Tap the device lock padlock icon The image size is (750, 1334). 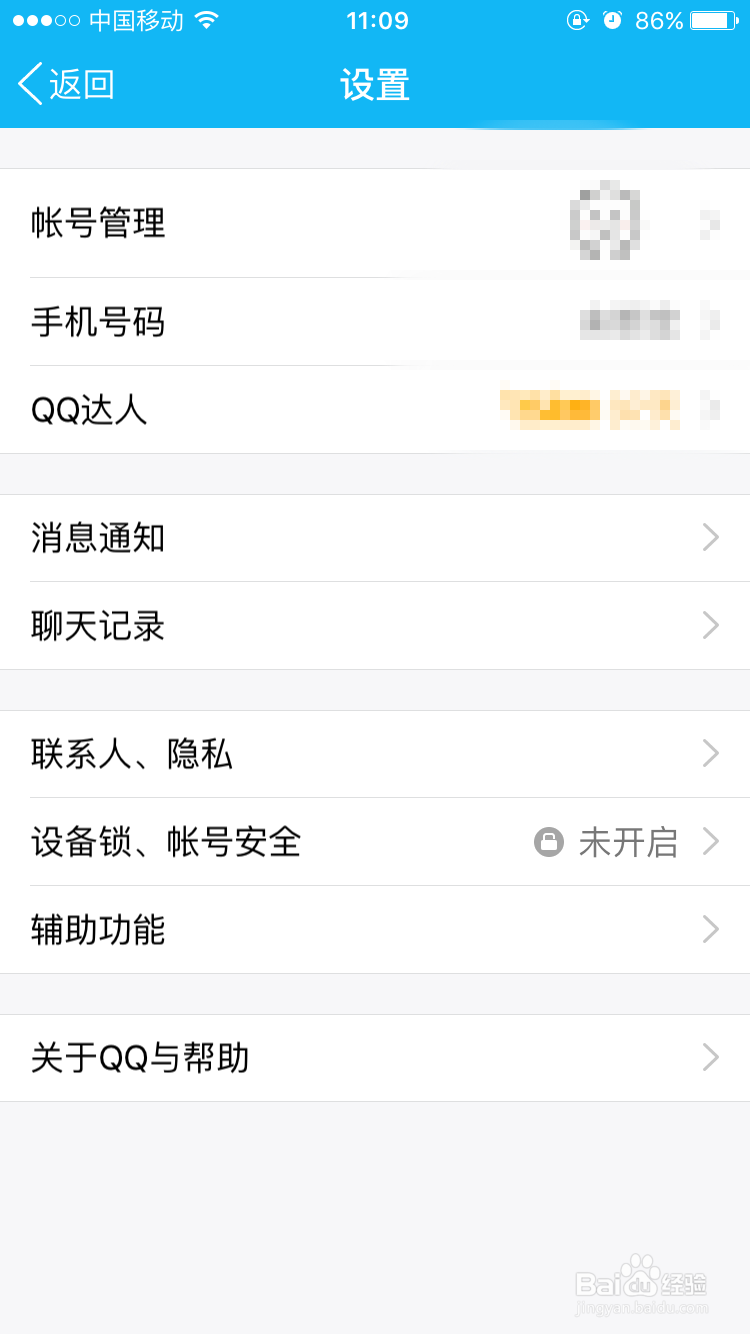pyautogui.click(x=548, y=842)
